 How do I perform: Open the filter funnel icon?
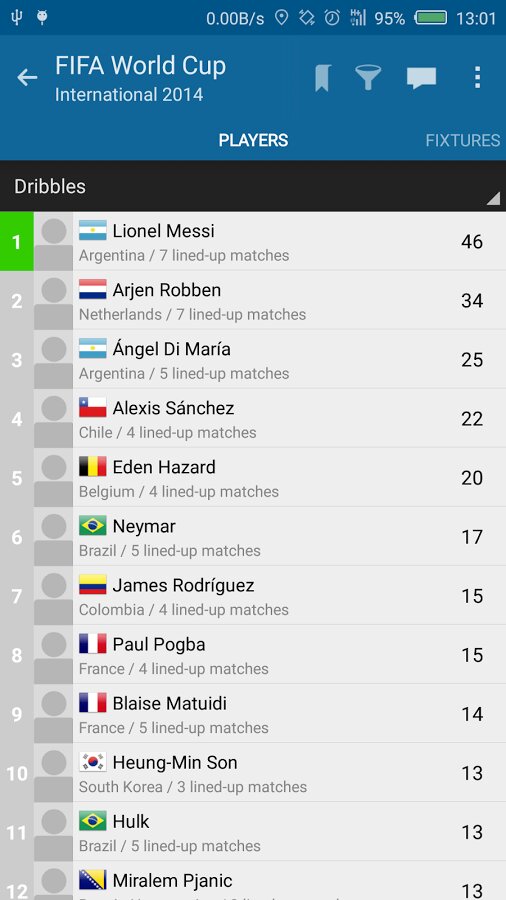[368, 77]
